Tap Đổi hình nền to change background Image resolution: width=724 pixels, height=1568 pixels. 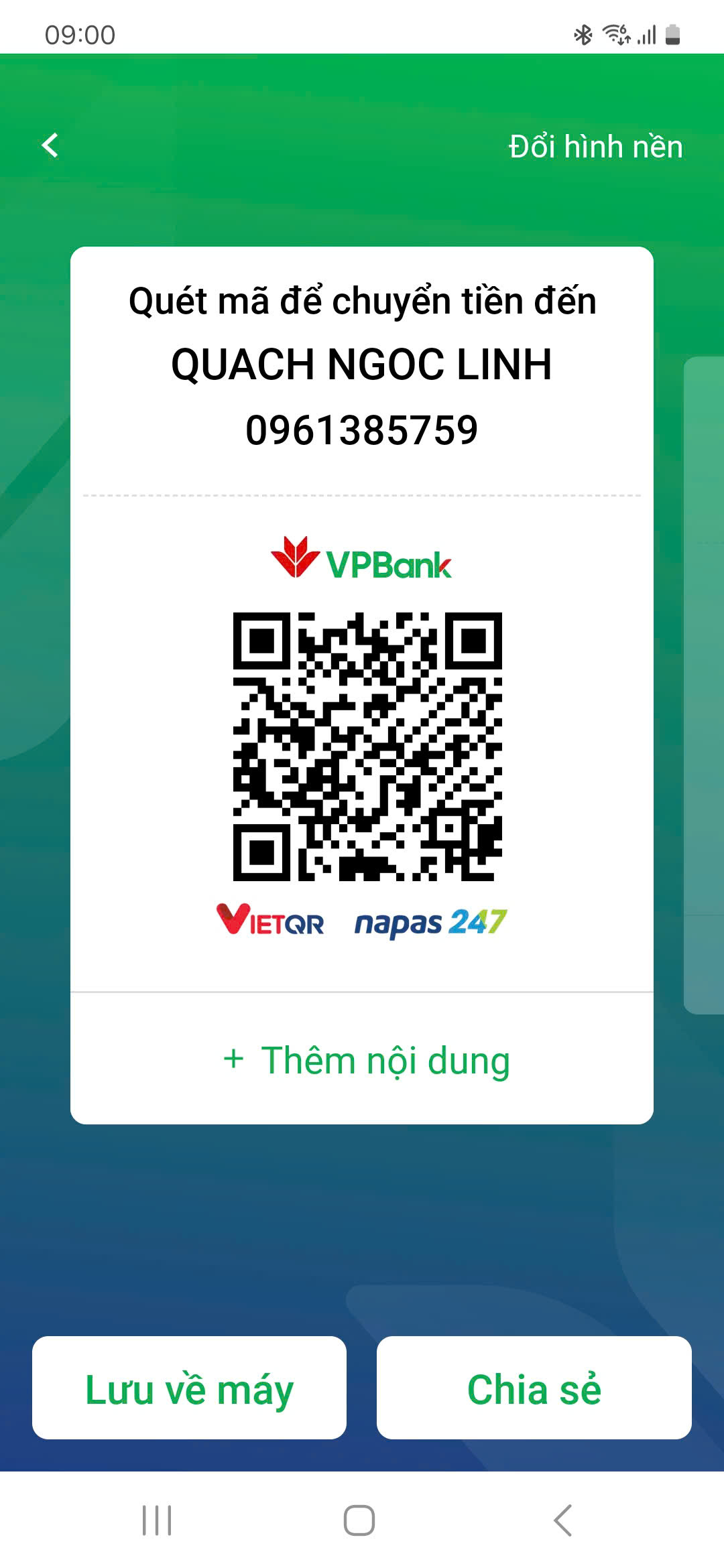click(595, 147)
